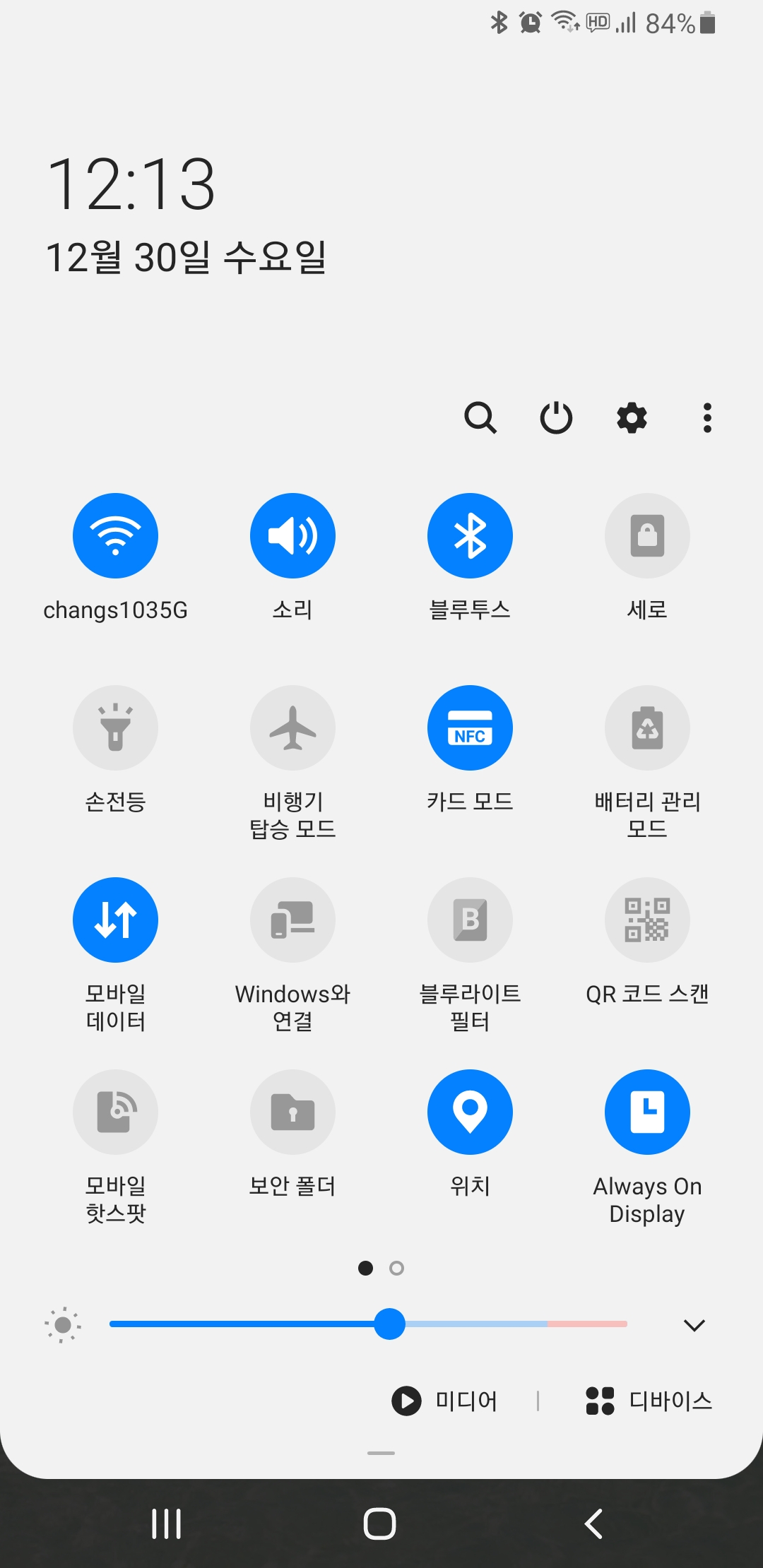Turn off 위치 location

[x=470, y=1112]
